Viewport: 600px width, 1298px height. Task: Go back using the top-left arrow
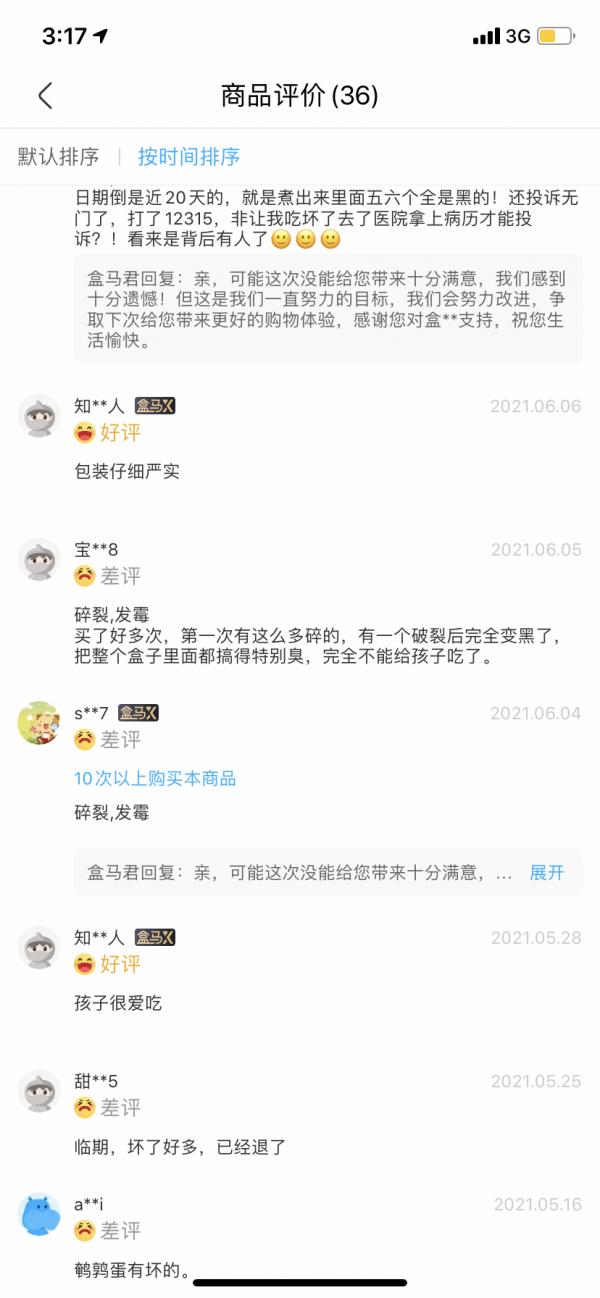click(x=45, y=96)
